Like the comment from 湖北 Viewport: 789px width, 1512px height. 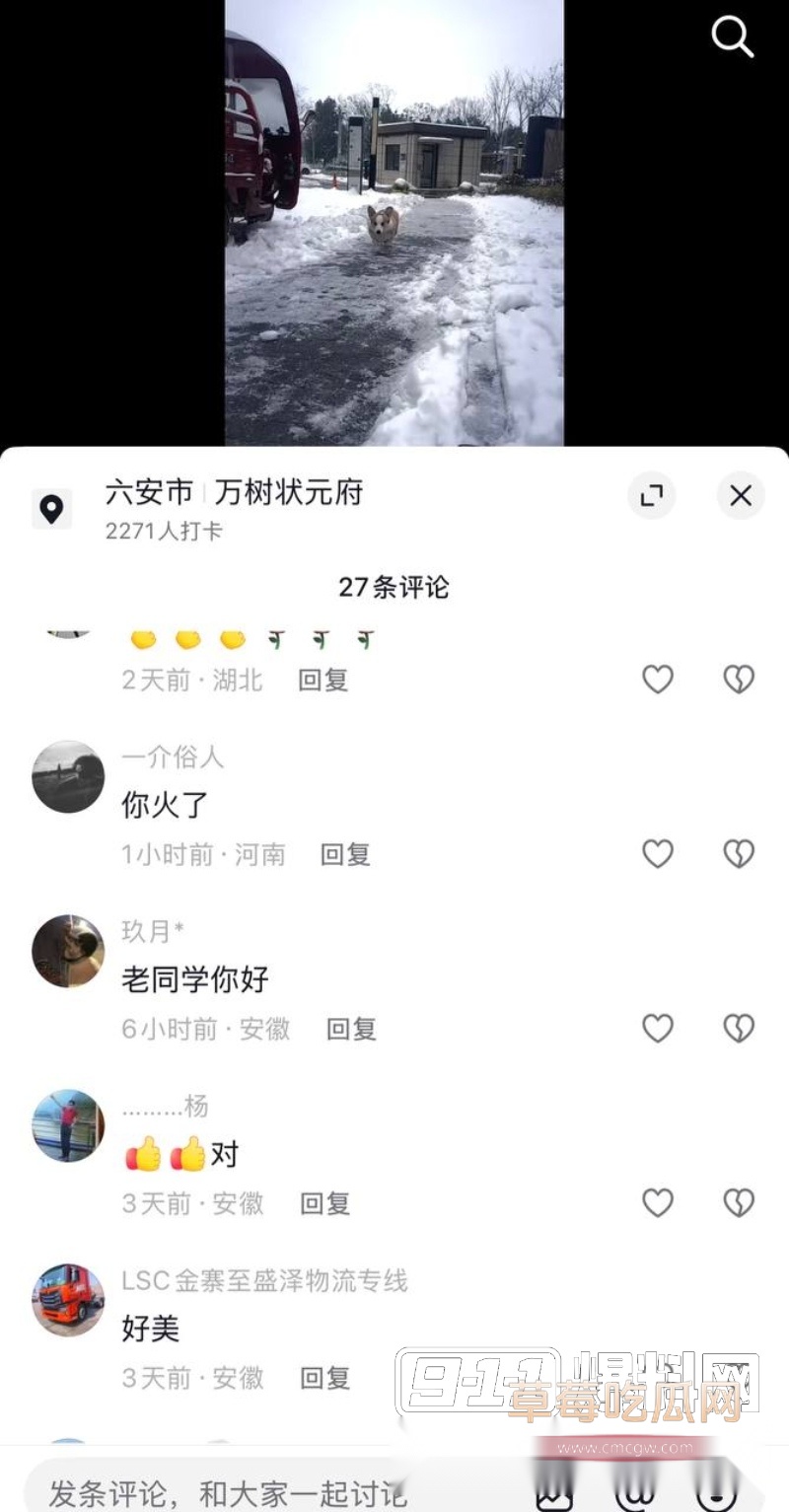pos(658,680)
